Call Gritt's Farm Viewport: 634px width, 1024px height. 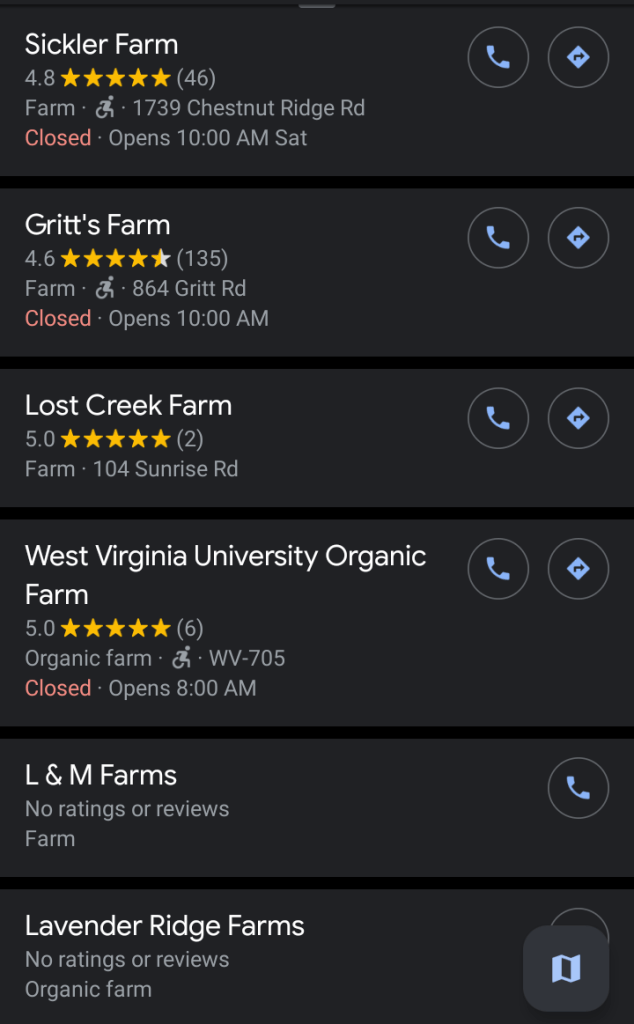click(x=498, y=238)
